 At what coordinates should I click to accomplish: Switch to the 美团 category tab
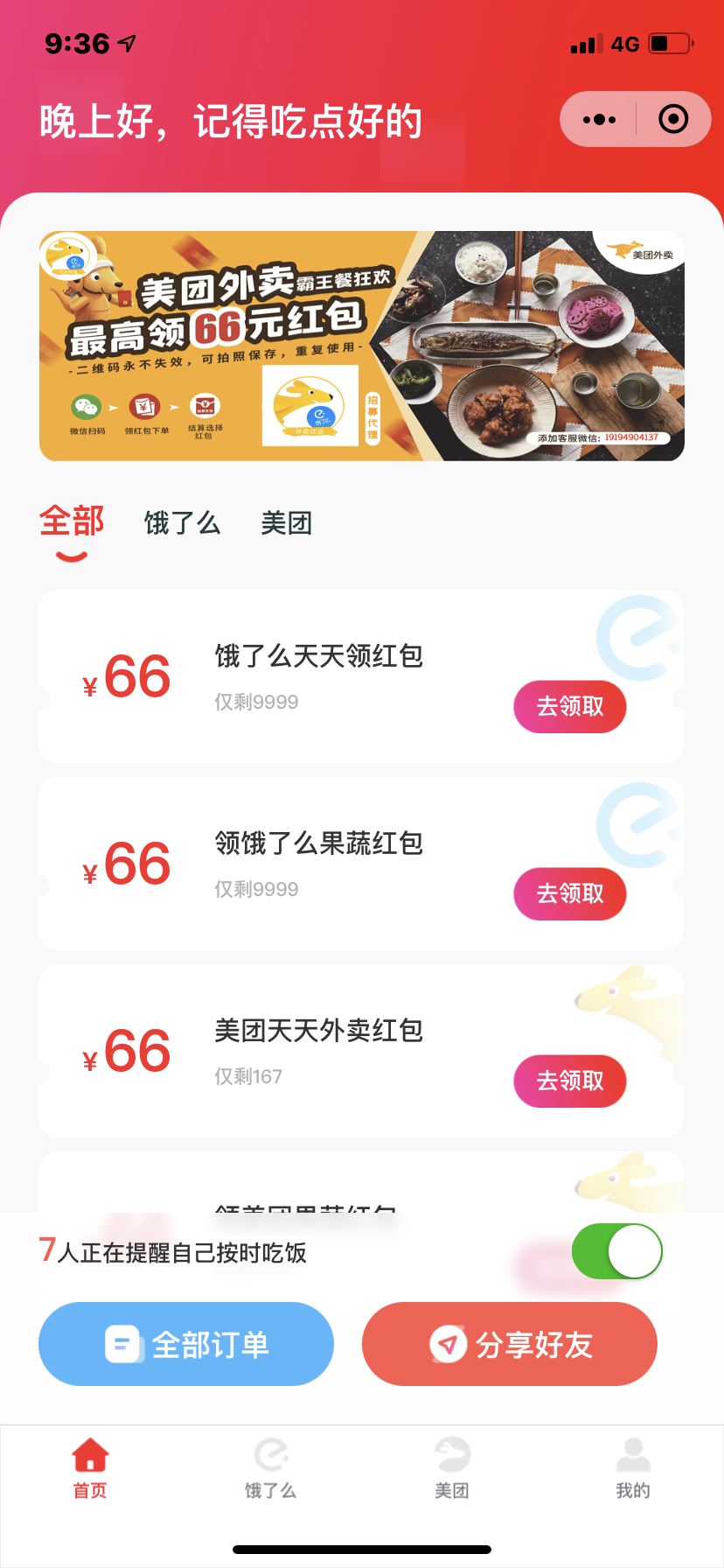pos(286,523)
